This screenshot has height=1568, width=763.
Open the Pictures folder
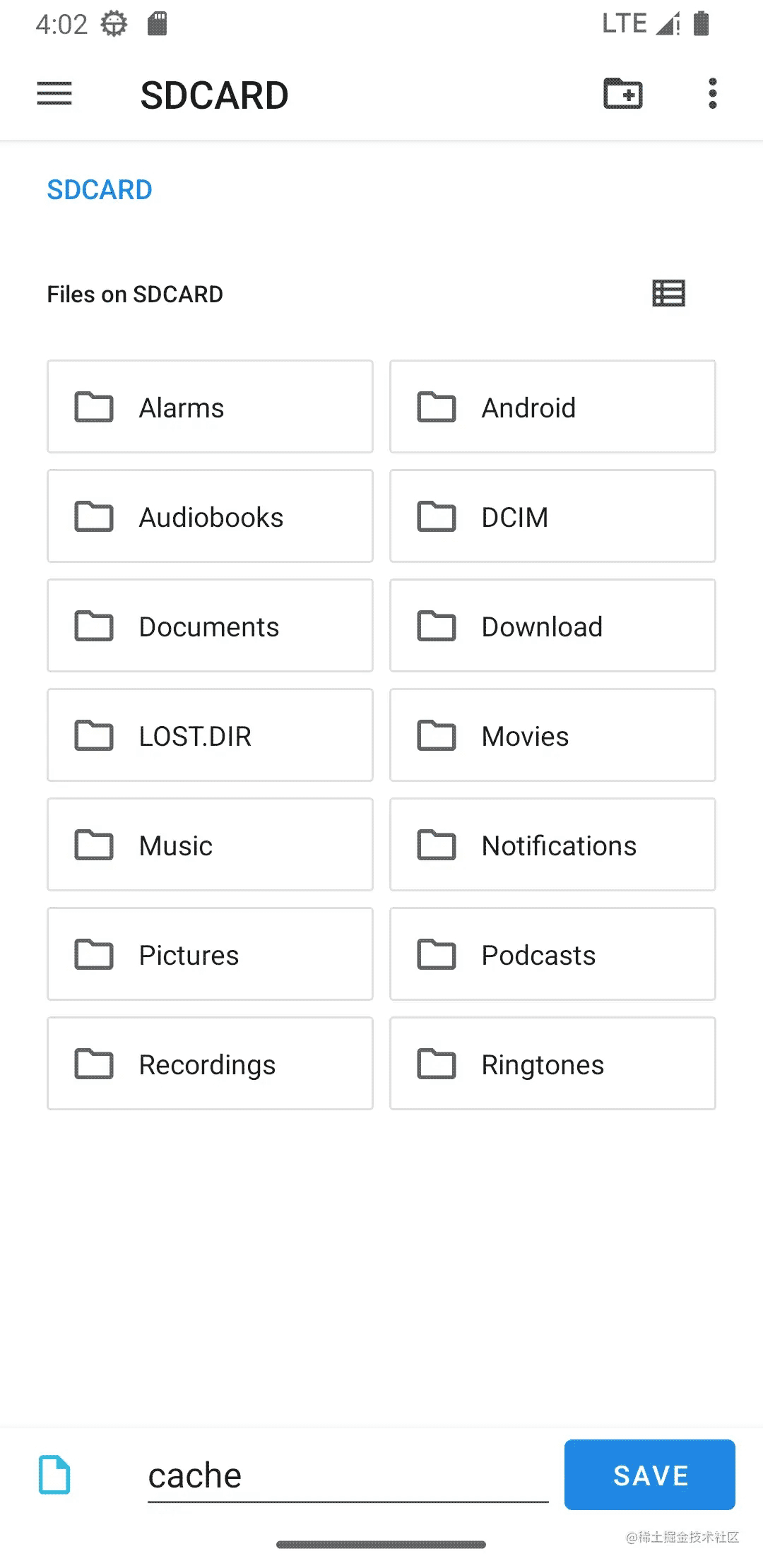[x=210, y=954]
